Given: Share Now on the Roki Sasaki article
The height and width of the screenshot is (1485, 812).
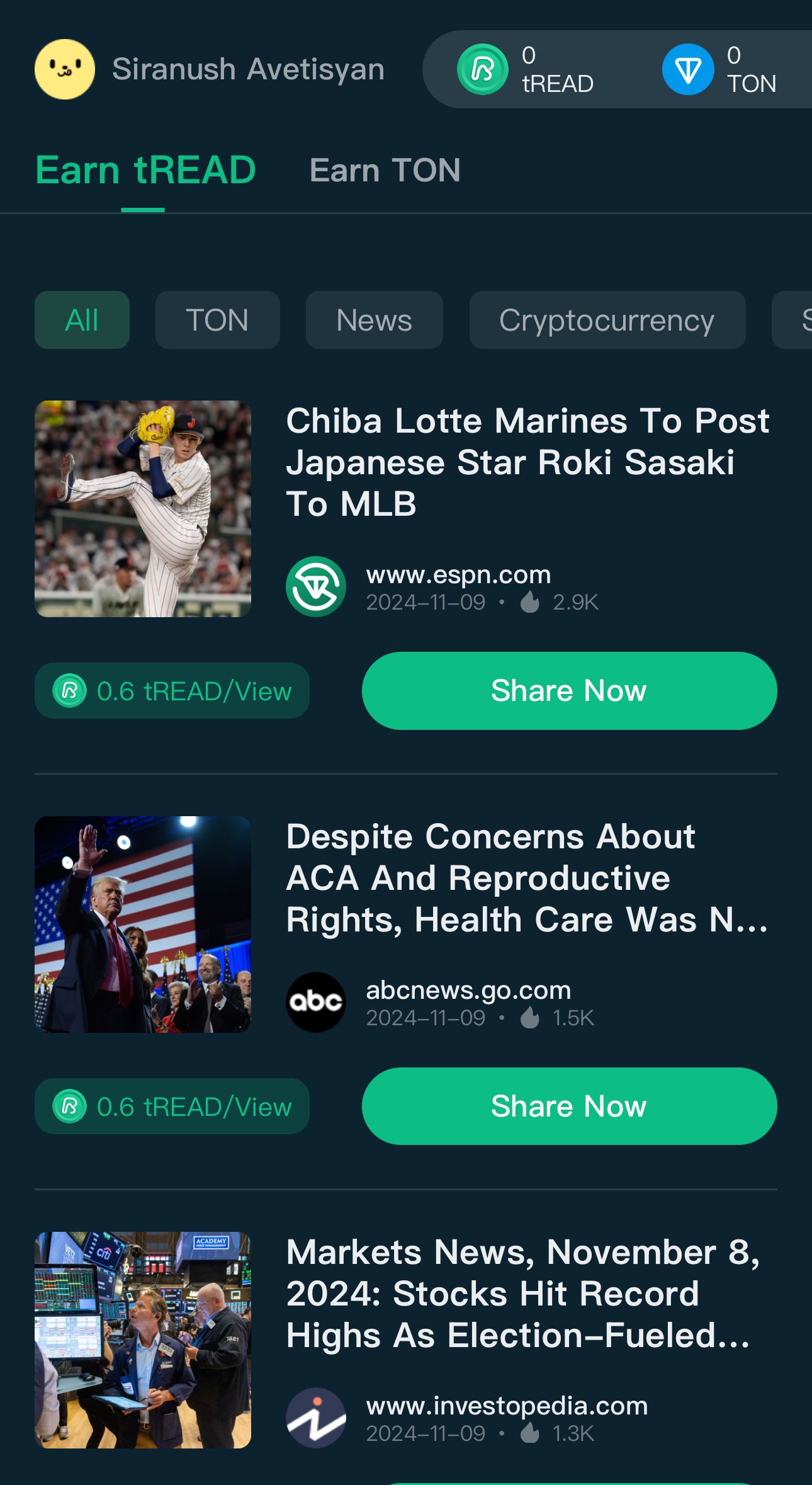Looking at the screenshot, I should point(568,690).
